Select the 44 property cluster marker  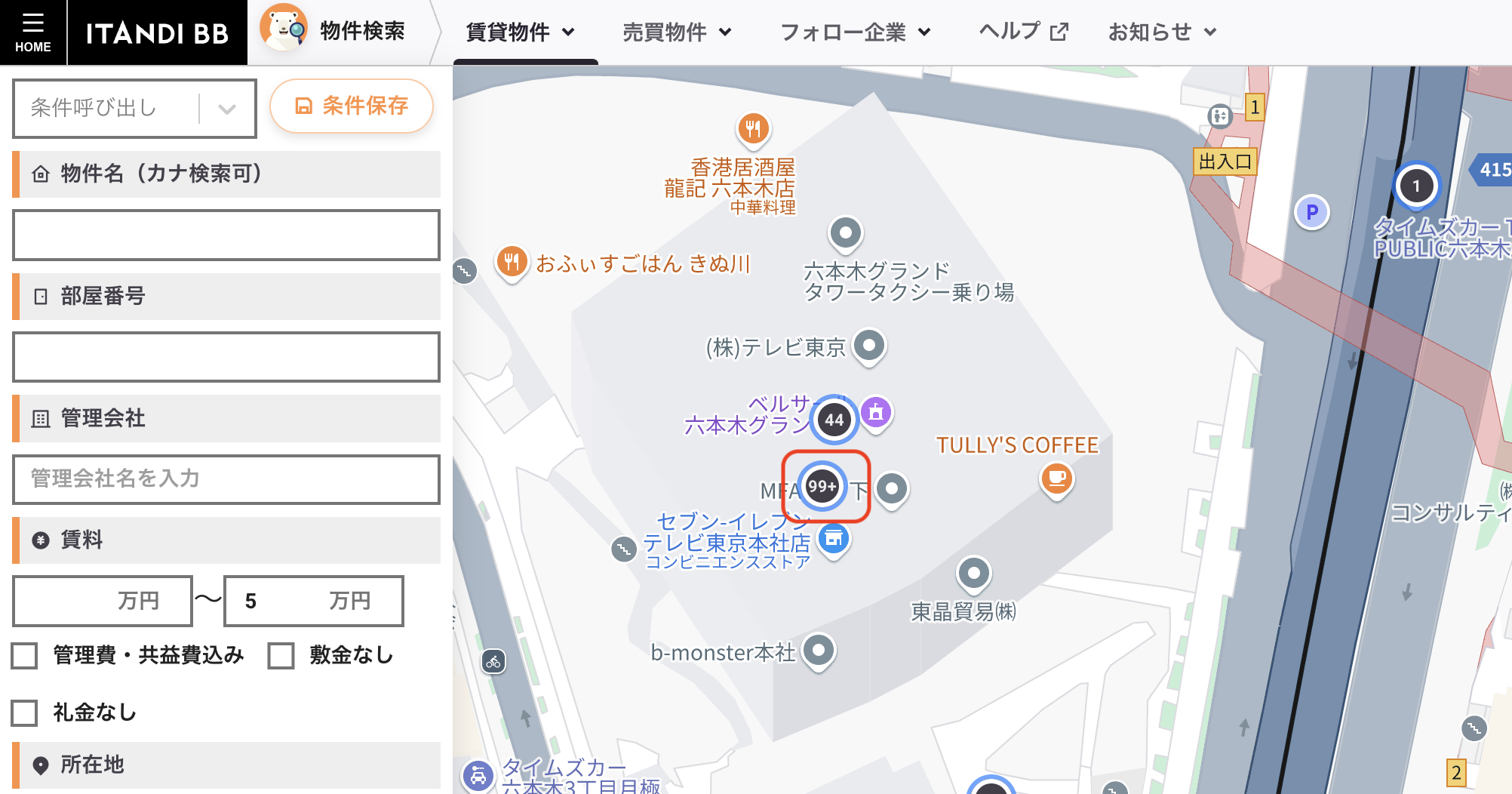click(834, 420)
